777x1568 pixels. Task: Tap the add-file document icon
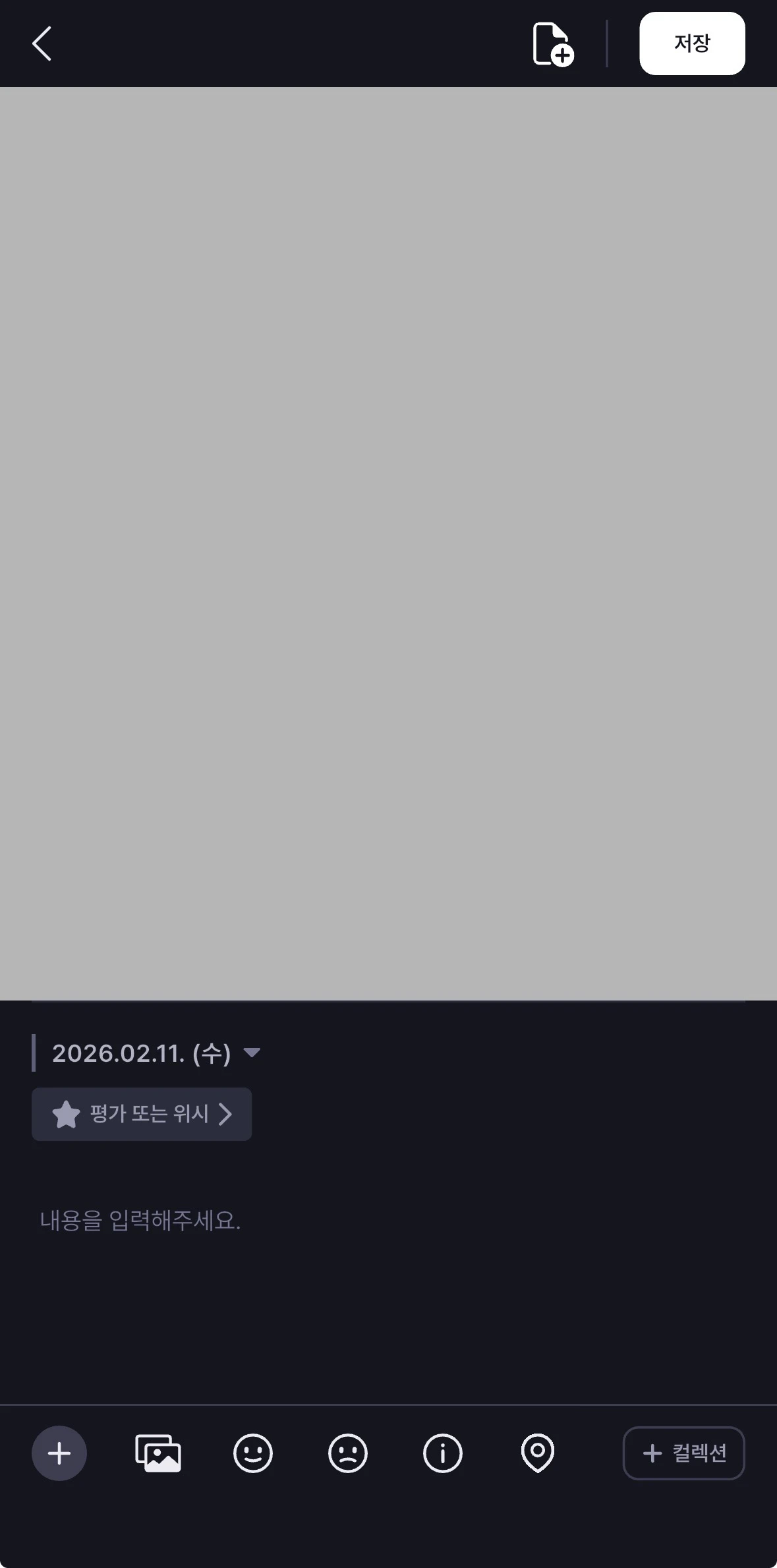click(x=552, y=44)
